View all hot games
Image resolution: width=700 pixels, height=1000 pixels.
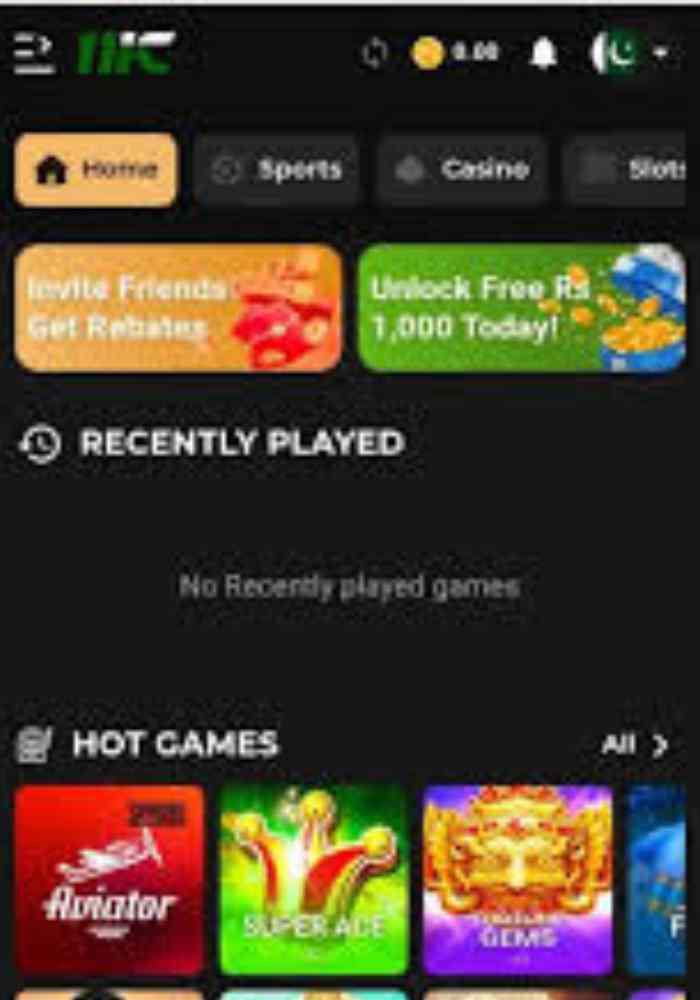634,745
